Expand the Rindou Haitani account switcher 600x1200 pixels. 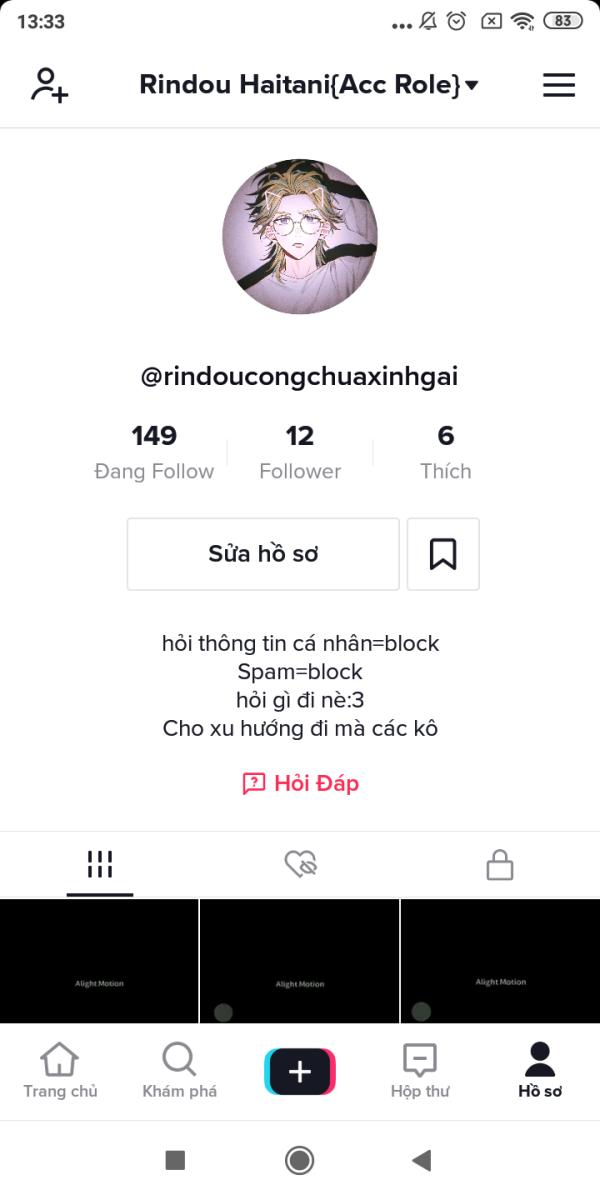pos(309,85)
